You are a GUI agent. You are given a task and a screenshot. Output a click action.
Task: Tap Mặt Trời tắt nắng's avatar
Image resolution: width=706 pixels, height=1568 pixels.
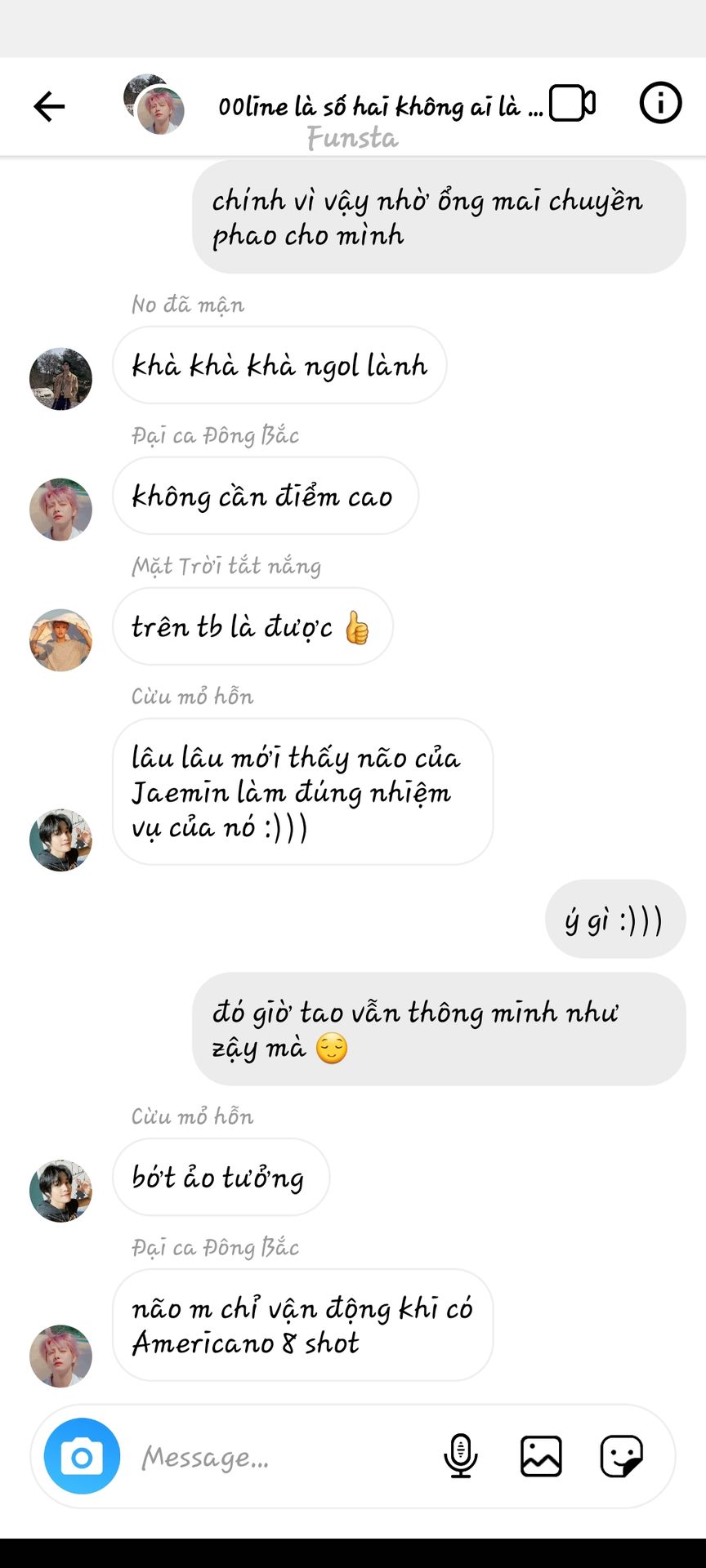pyautogui.click(x=60, y=640)
